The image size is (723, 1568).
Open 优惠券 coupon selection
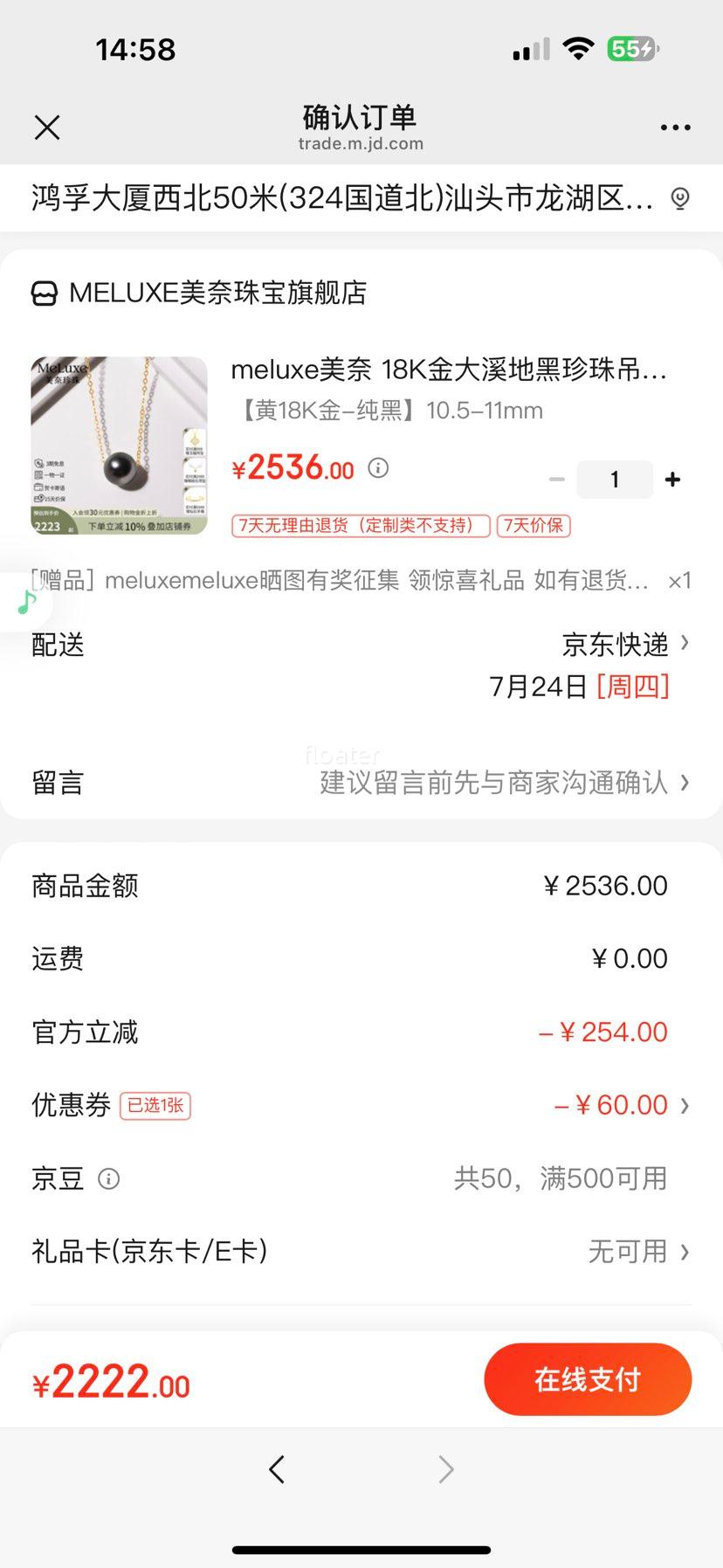pyautogui.click(x=361, y=1105)
